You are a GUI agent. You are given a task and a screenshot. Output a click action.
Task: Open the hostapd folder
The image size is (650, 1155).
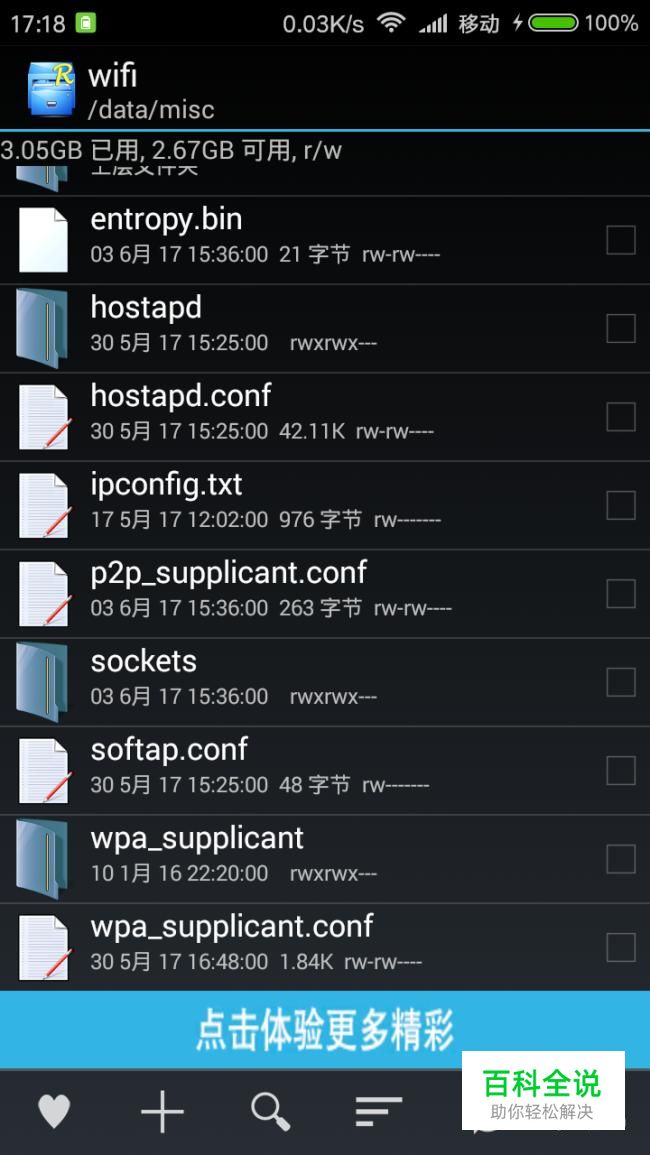click(x=325, y=329)
